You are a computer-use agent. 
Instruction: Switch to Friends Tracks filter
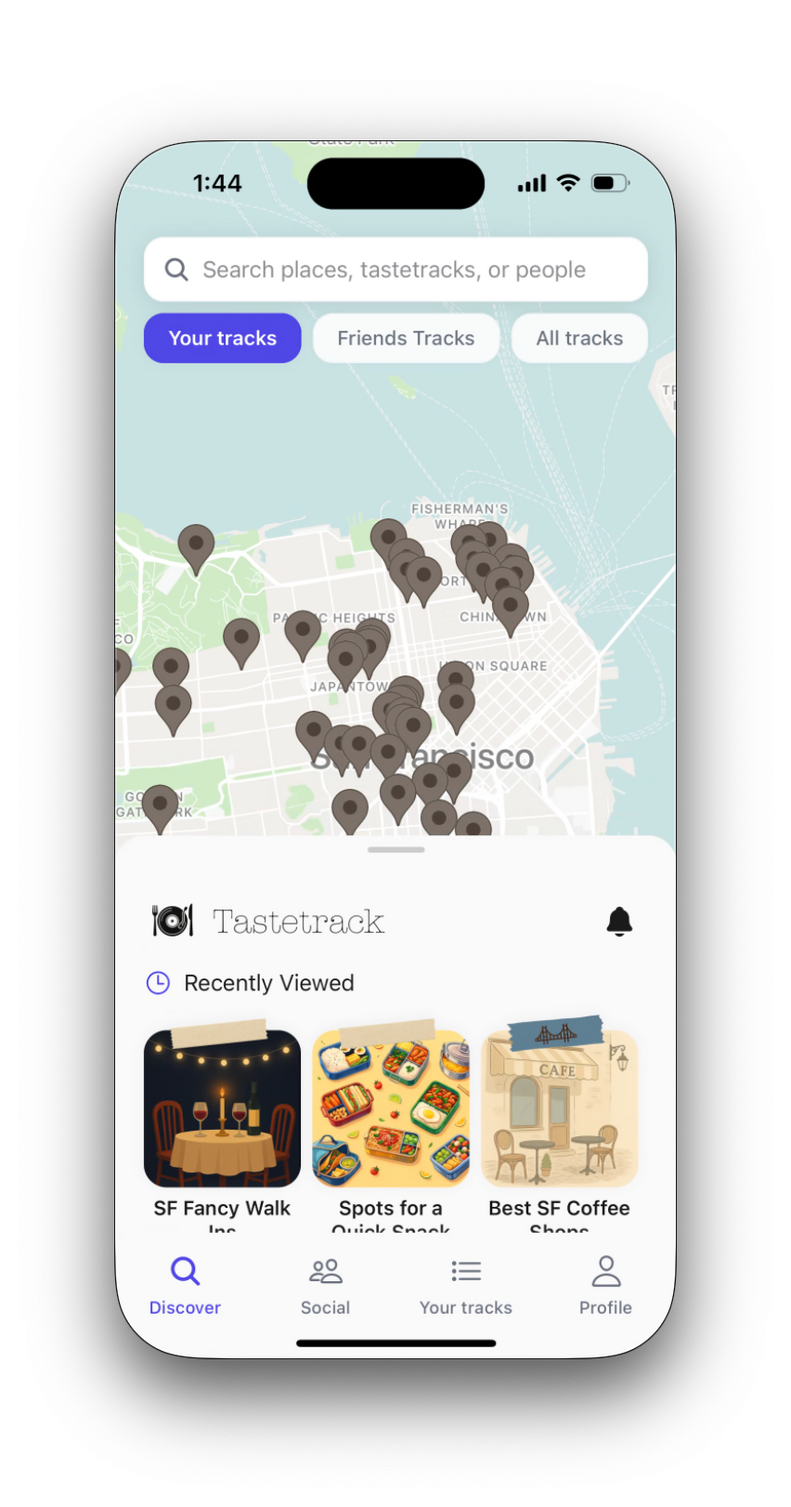(x=405, y=338)
